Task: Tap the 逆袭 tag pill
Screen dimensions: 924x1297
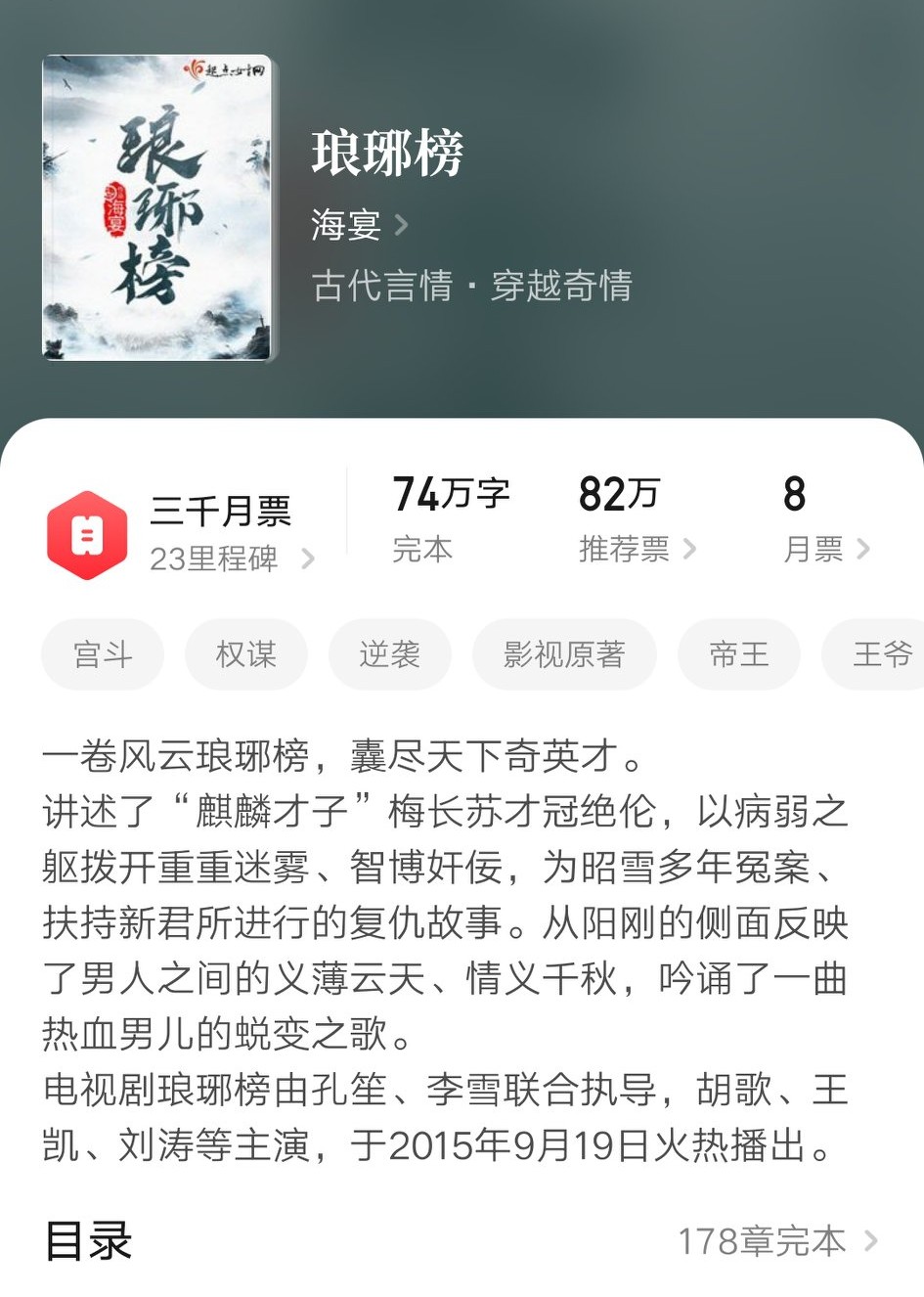Action: click(x=390, y=654)
